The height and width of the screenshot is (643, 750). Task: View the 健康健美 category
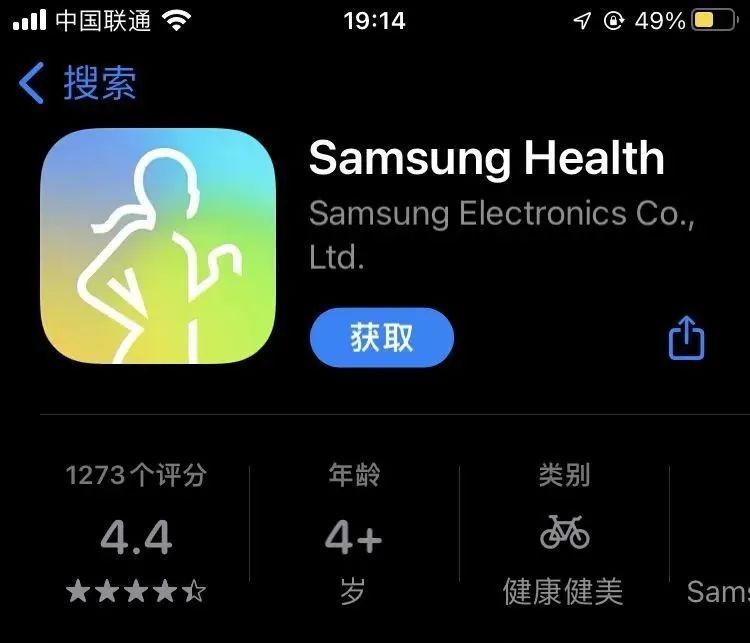coord(563,534)
